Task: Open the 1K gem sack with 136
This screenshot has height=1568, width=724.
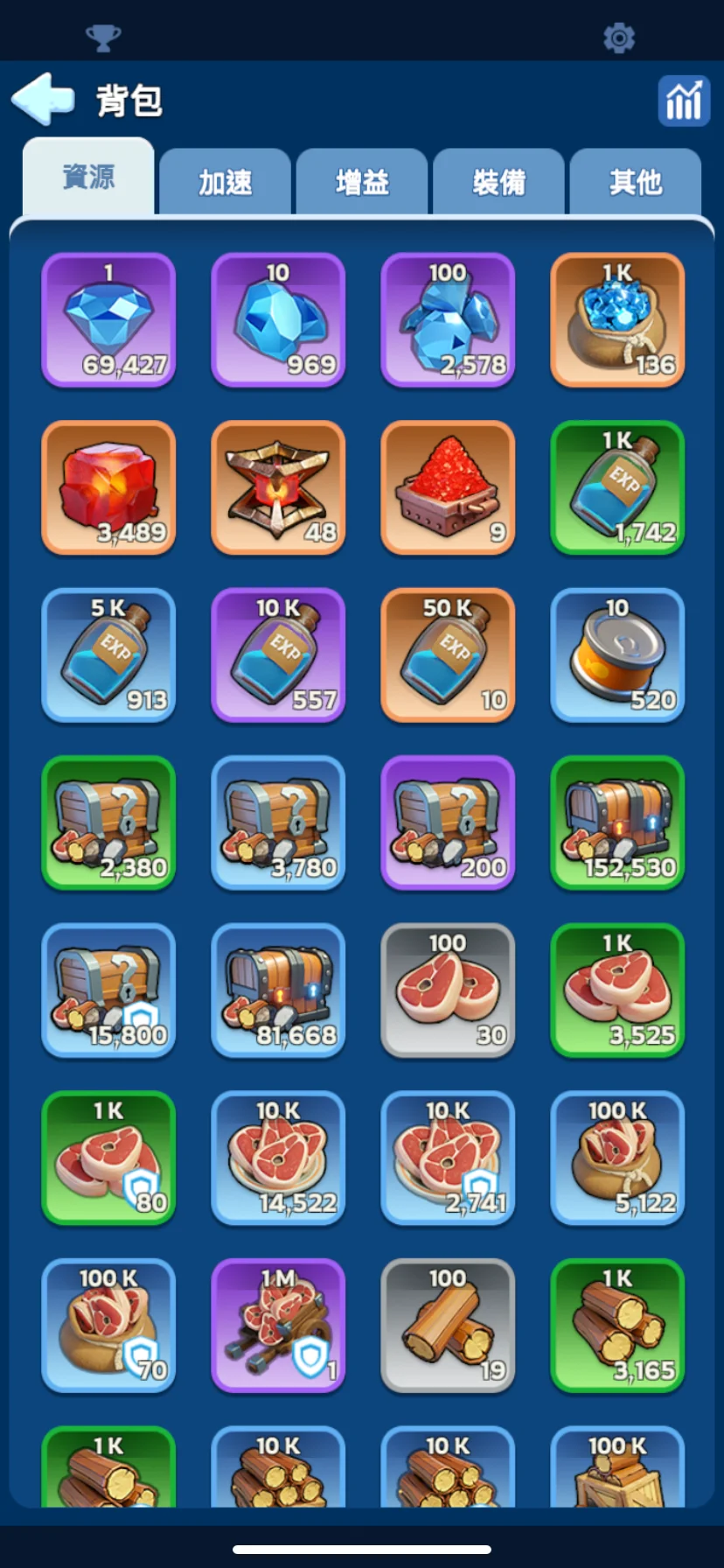Action: pyautogui.click(x=617, y=319)
